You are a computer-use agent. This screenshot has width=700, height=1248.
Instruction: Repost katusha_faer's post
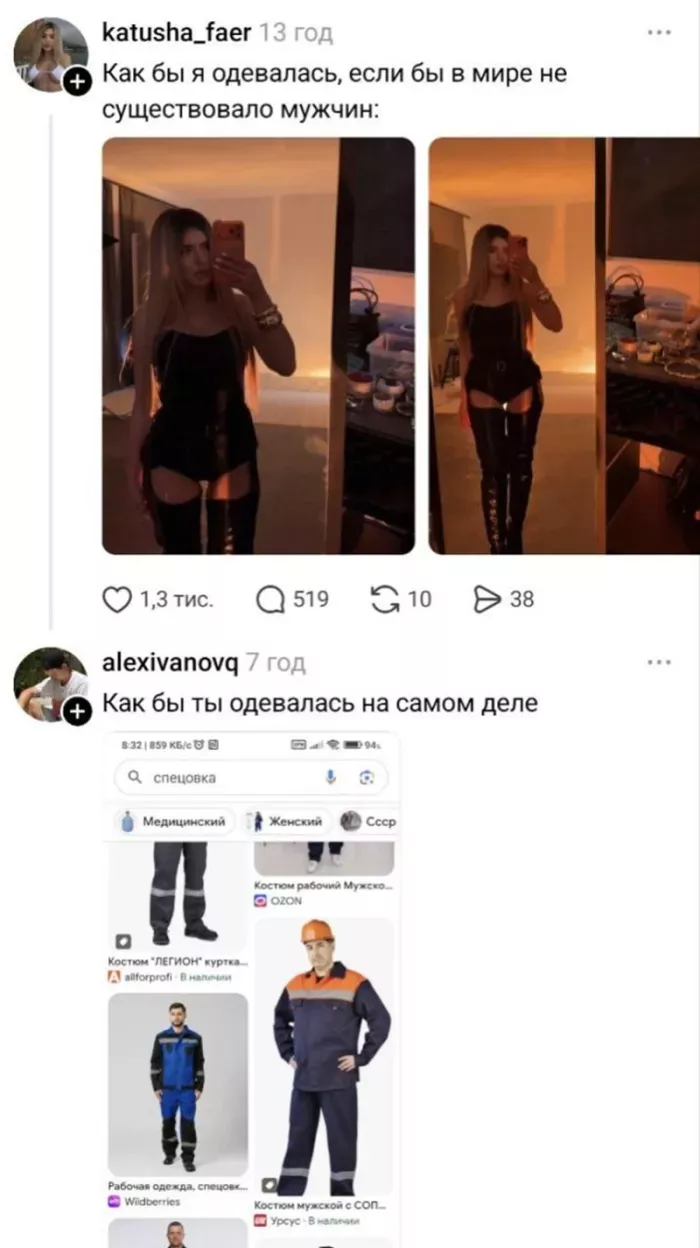[383, 599]
